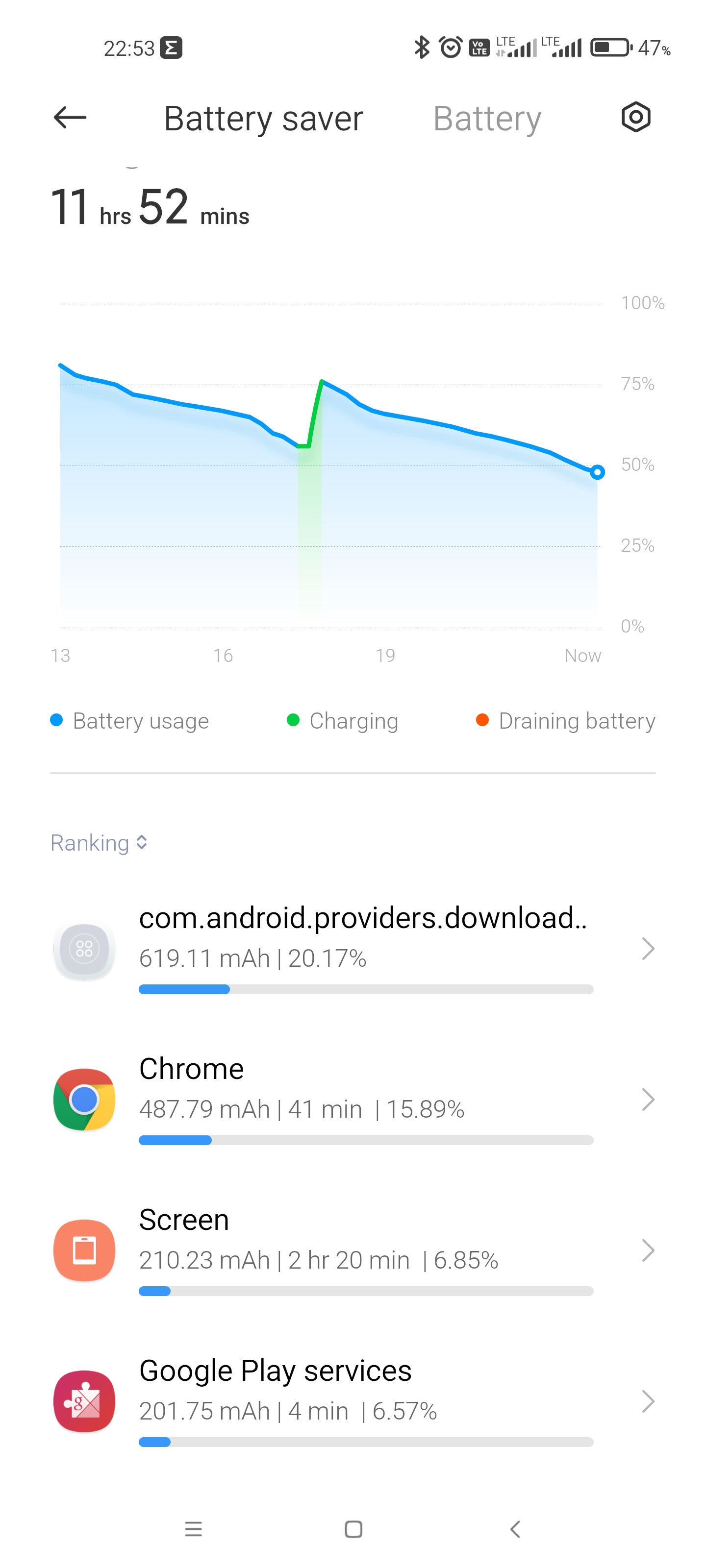The image size is (706, 1568).
Task: Select the Battery saver tab
Action: click(263, 118)
